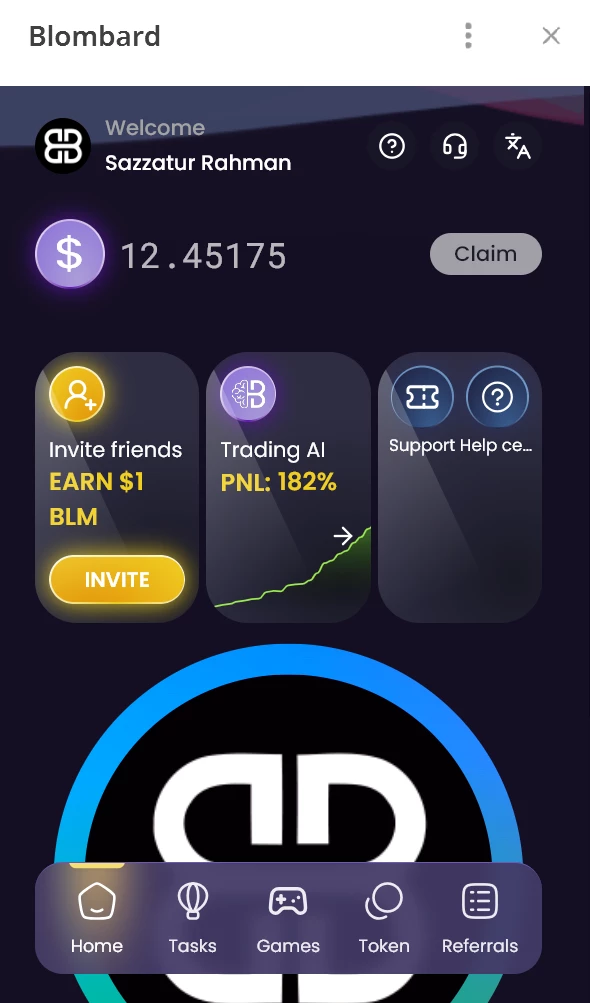
Task: Open the three-dot overflow menu
Action: coord(468,36)
